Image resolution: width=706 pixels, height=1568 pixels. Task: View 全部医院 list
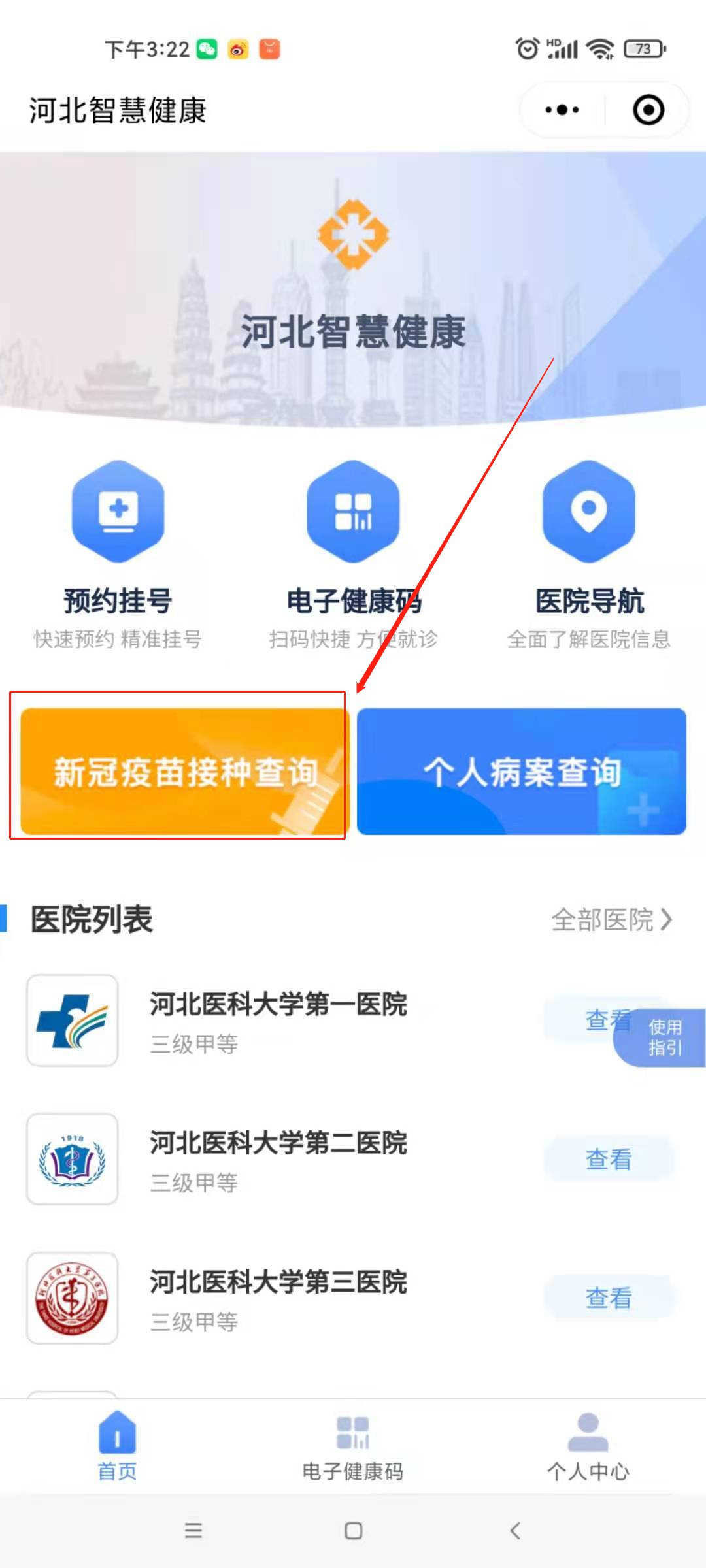tap(611, 919)
